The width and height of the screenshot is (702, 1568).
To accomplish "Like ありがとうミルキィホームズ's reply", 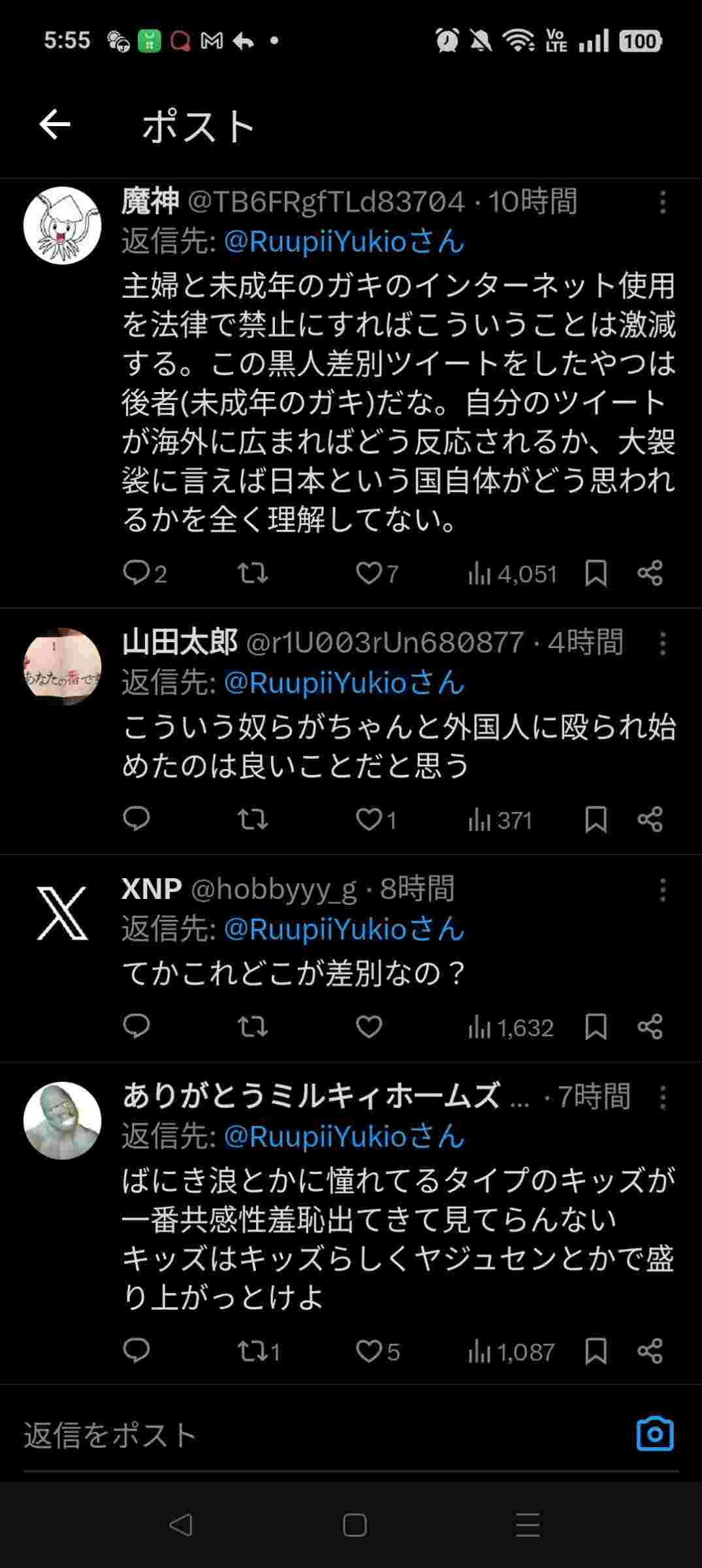I will click(369, 1351).
